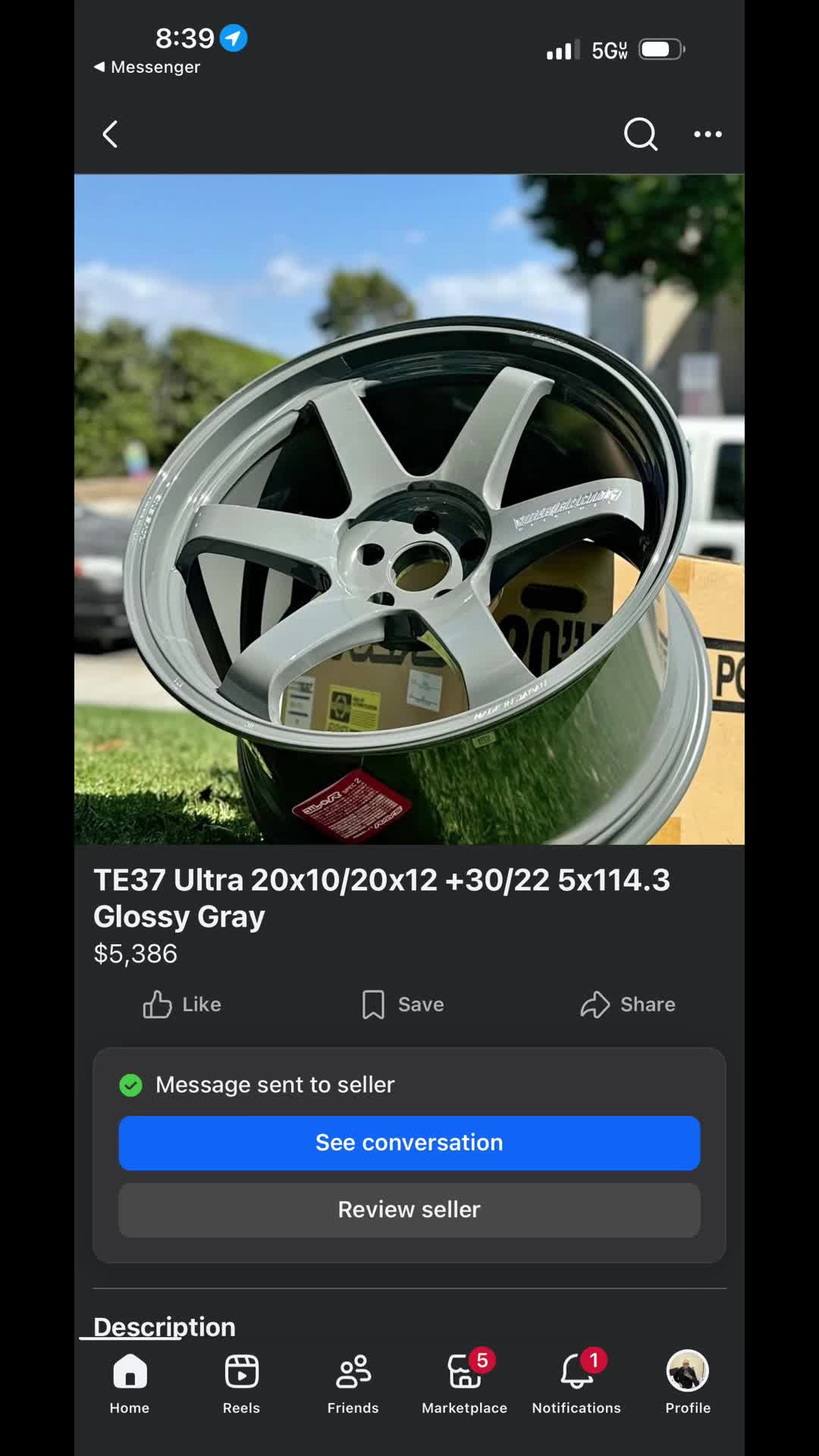The image size is (819, 1456).
Task: Open the Profile tab
Action: click(x=688, y=1384)
